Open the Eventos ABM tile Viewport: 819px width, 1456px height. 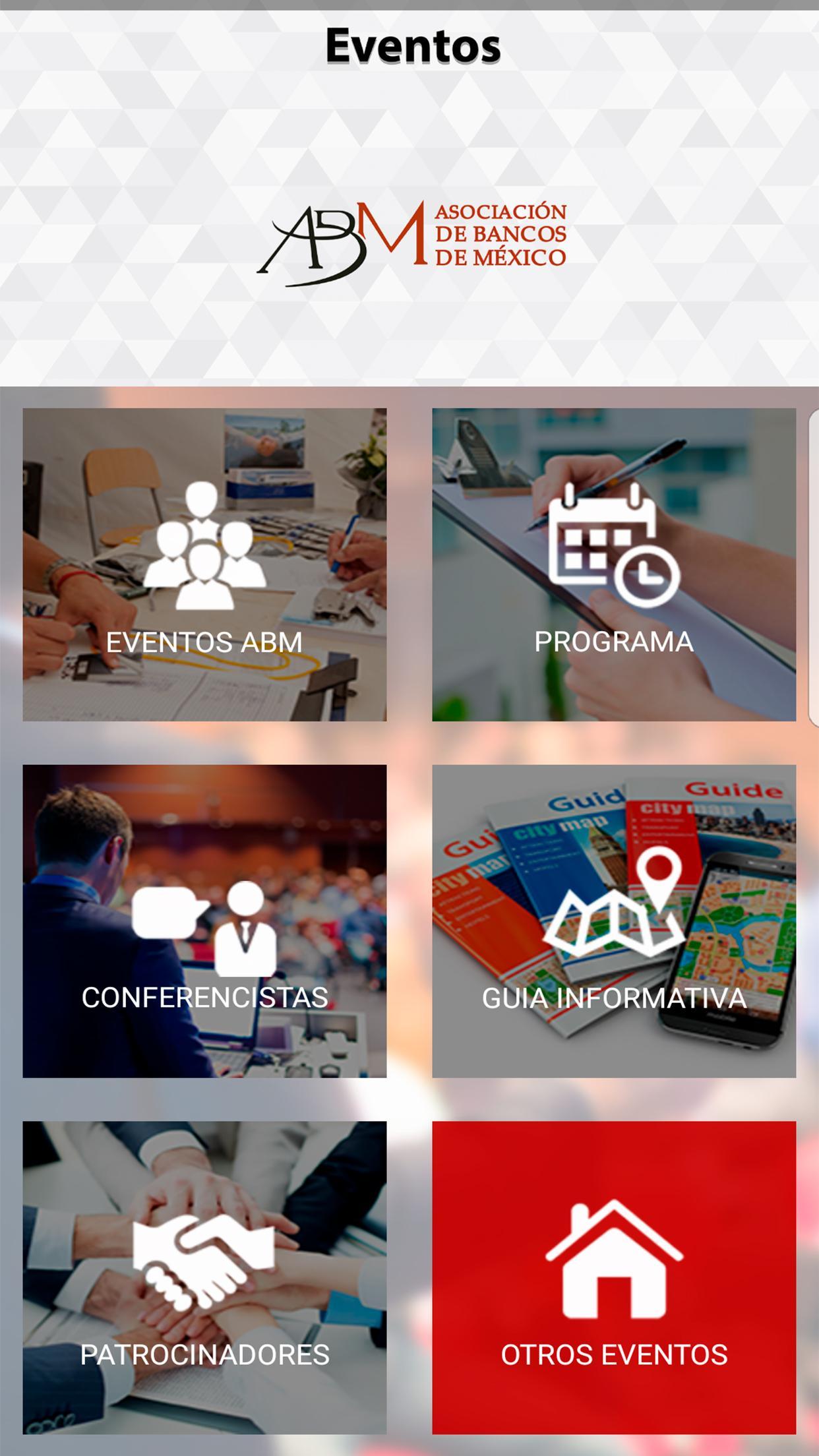(x=204, y=564)
